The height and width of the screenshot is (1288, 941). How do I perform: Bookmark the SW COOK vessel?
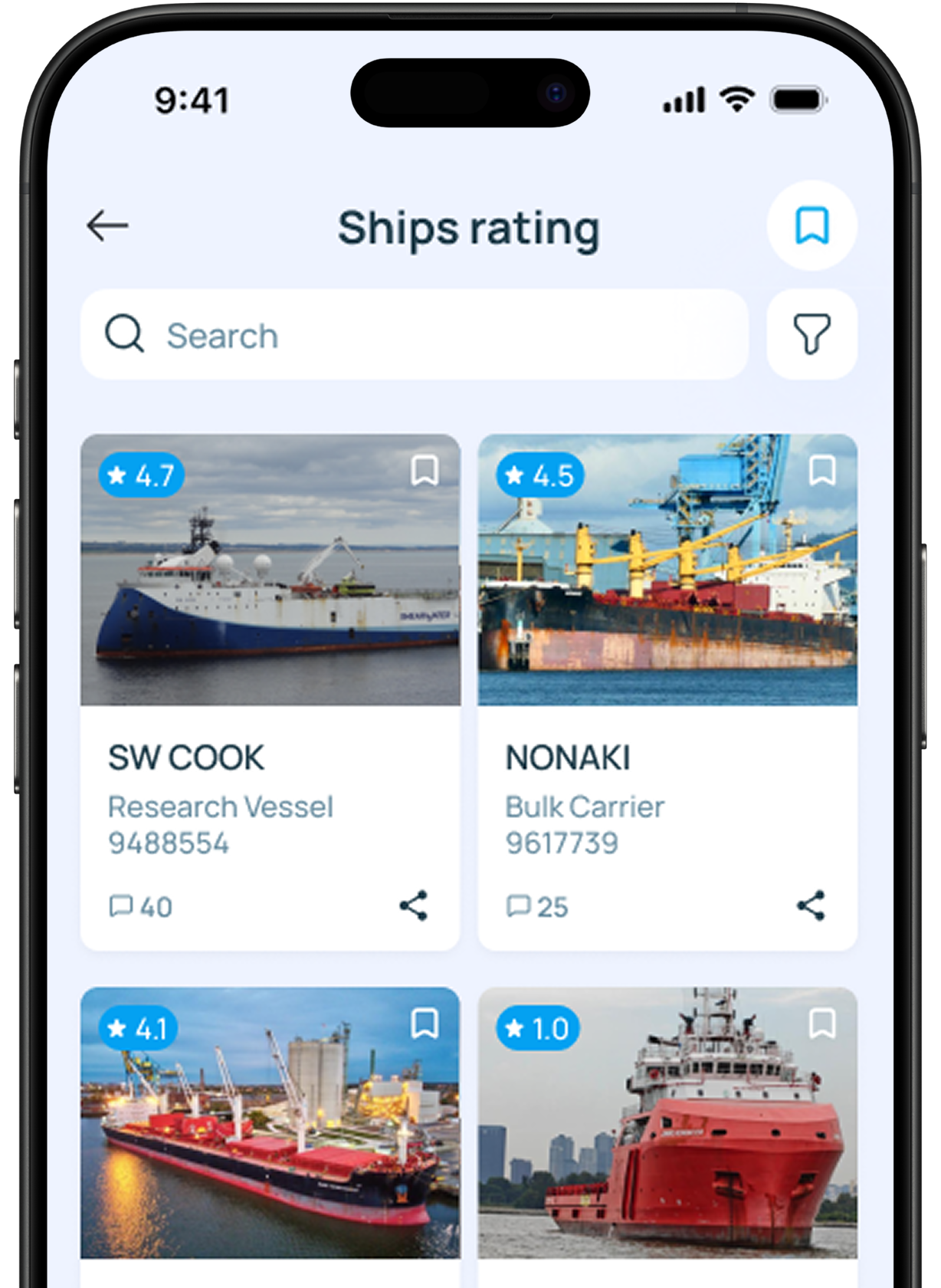click(425, 471)
